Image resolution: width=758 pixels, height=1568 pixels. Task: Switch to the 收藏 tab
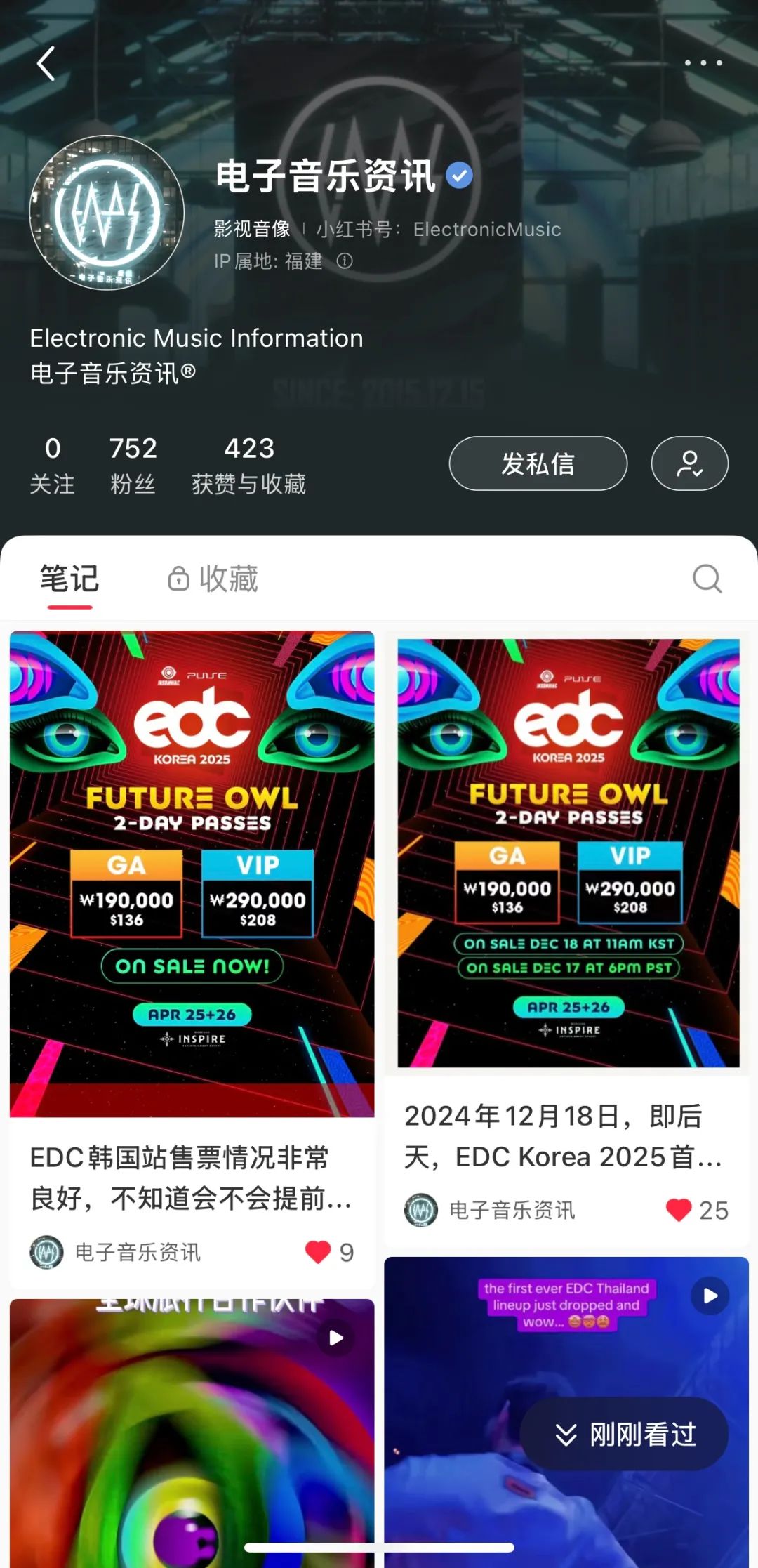213,579
